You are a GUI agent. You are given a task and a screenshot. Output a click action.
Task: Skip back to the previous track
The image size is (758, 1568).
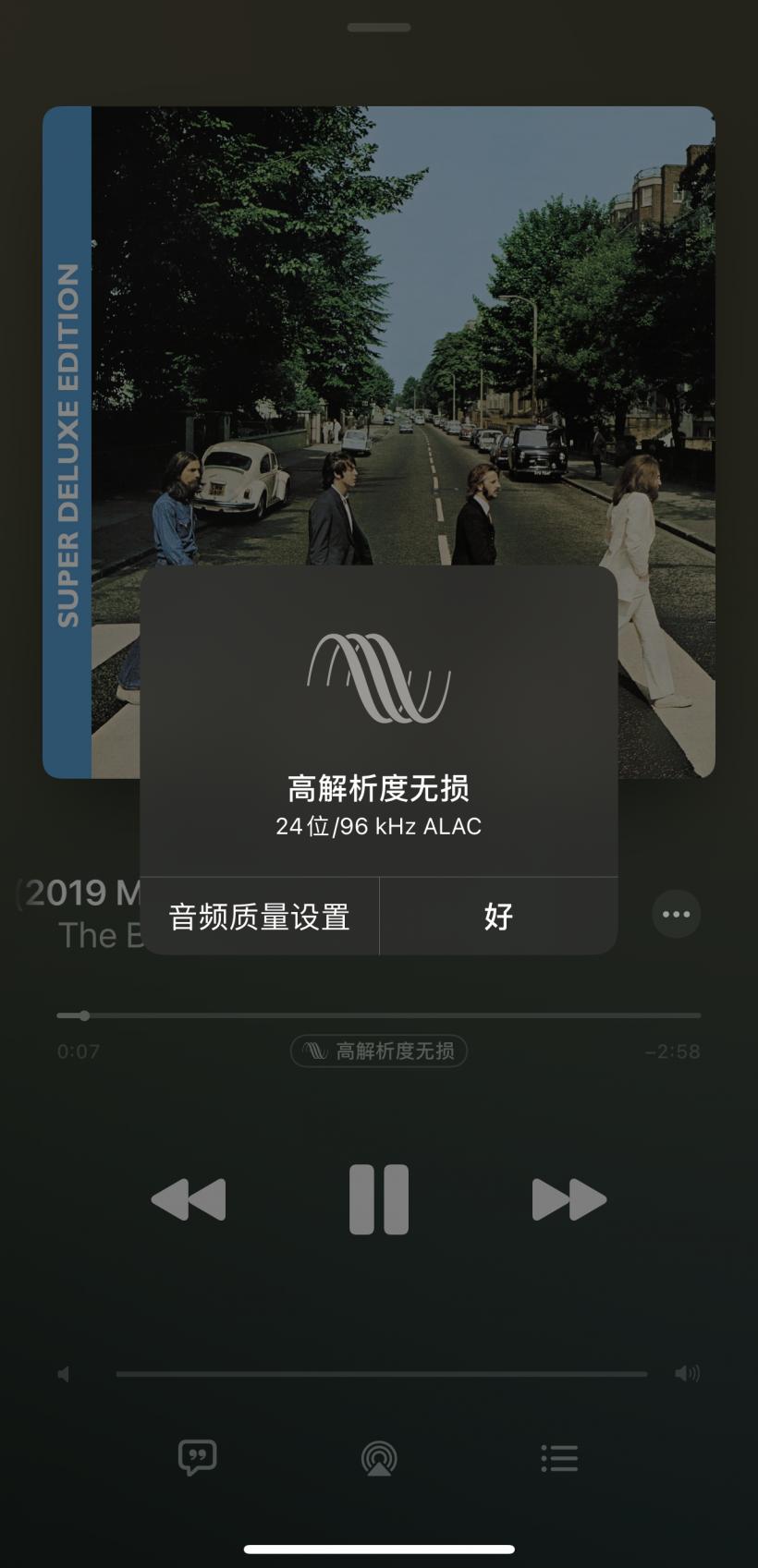tap(188, 1198)
